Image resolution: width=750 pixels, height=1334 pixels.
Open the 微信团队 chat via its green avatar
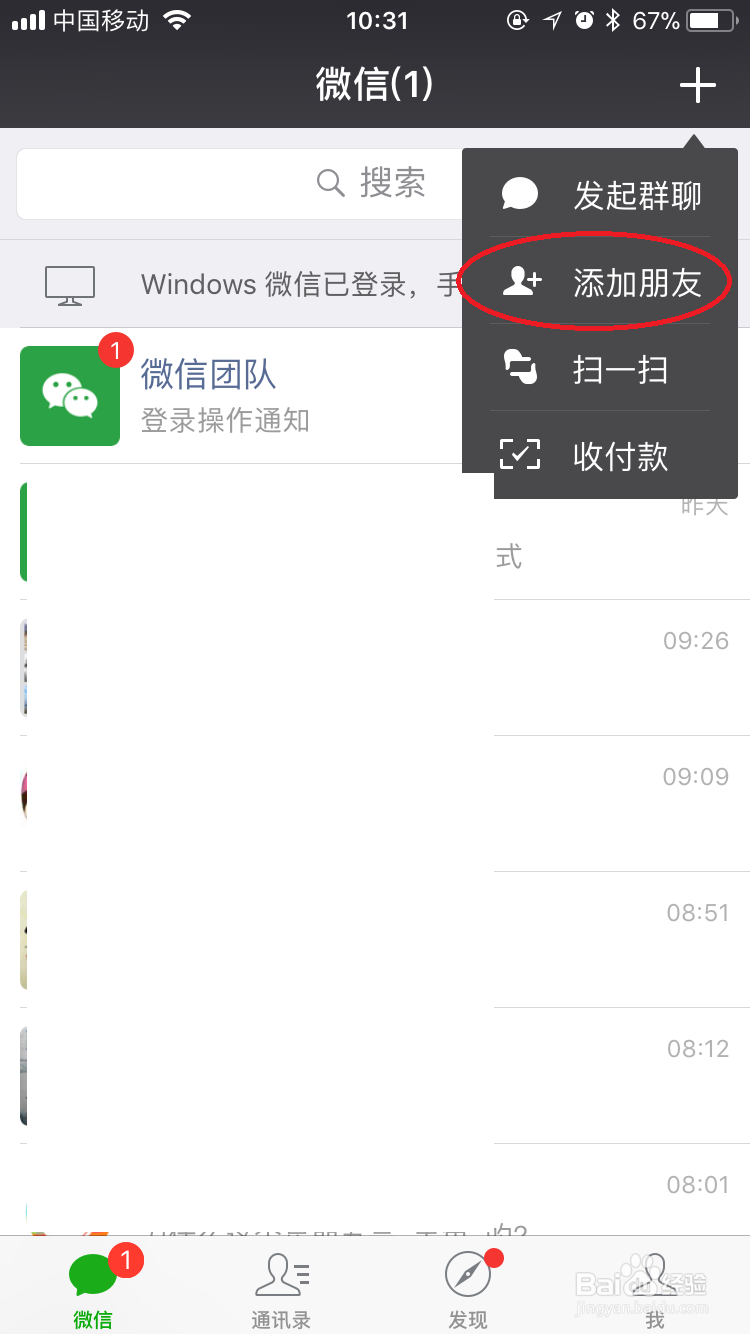coord(70,396)
